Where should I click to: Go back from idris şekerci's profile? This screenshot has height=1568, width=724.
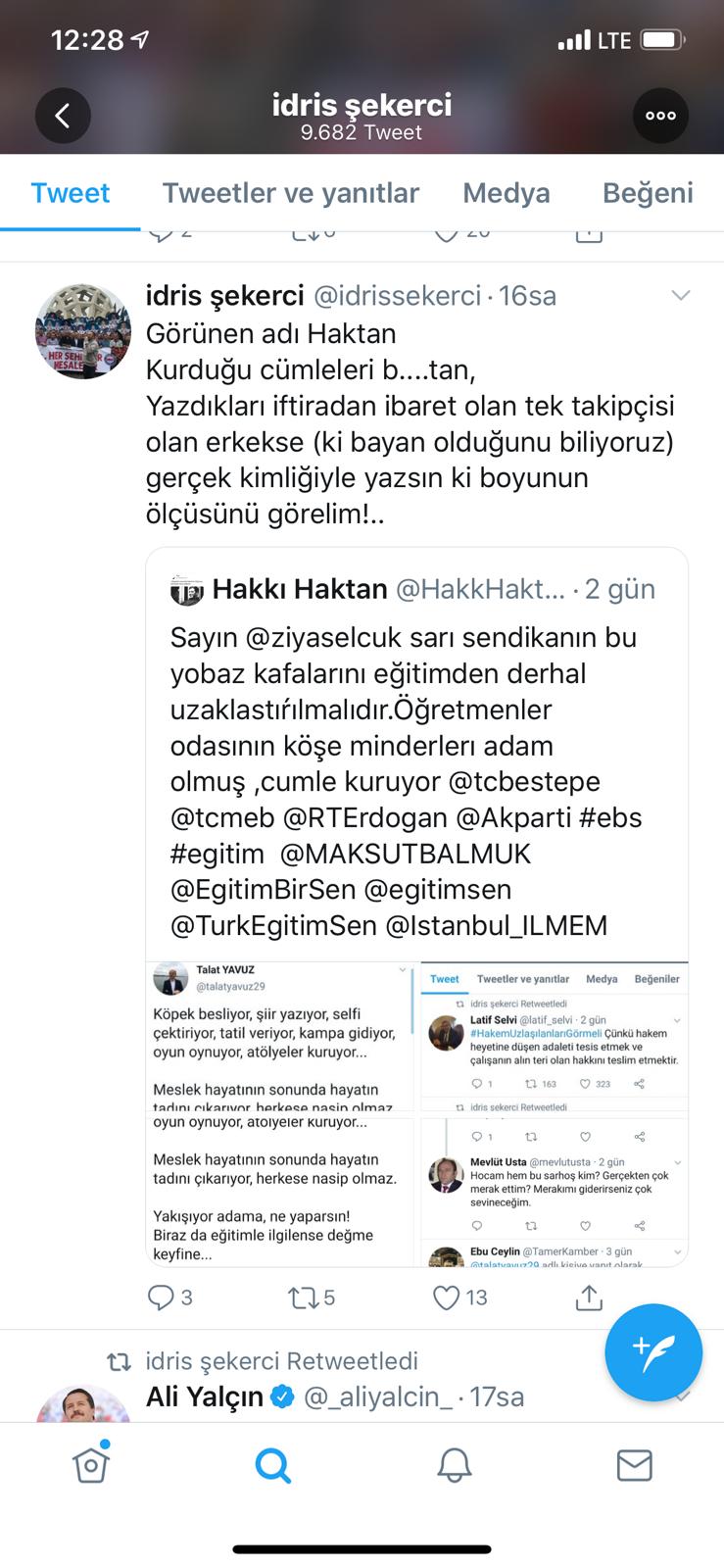(x=63, y=116)
